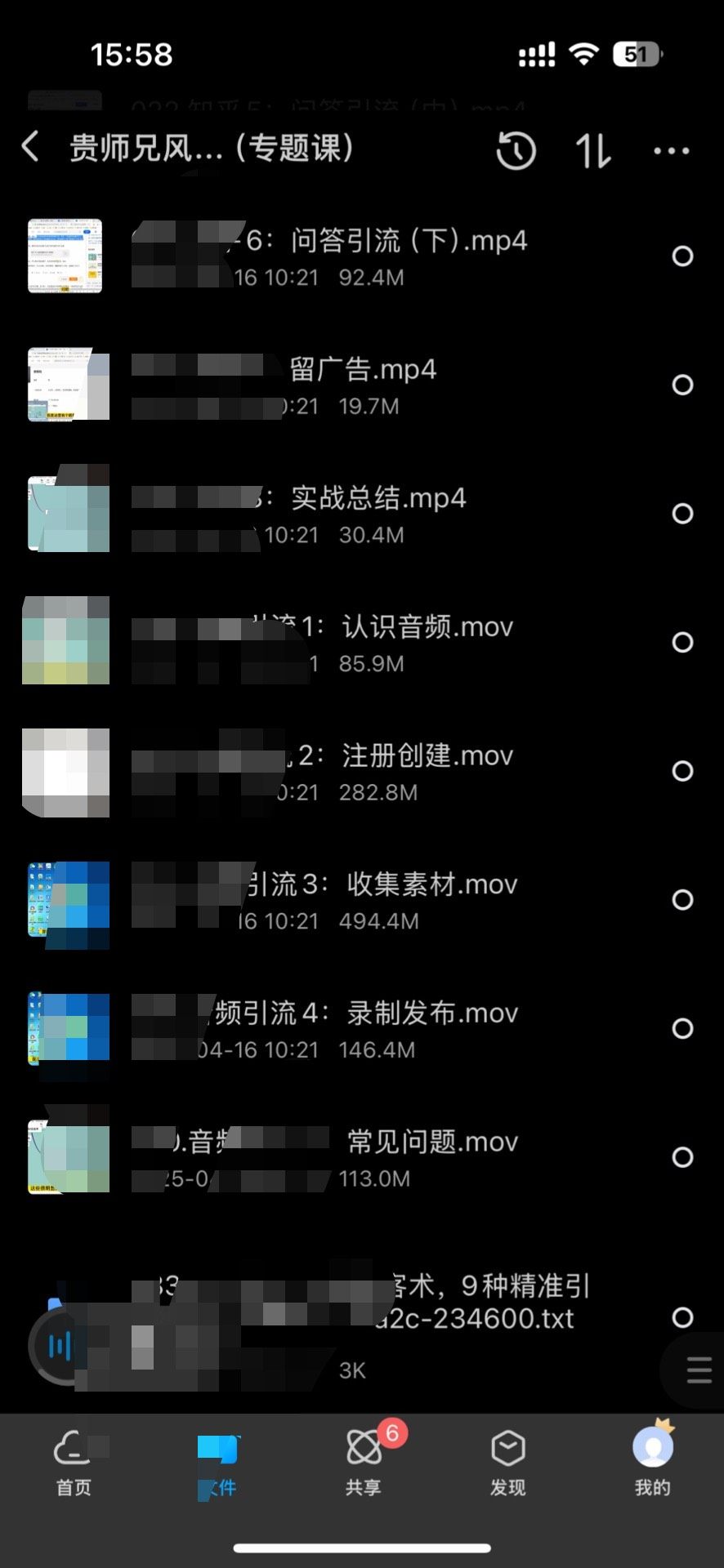Go back from the 专题课 folder

click(x=31, y=148)
